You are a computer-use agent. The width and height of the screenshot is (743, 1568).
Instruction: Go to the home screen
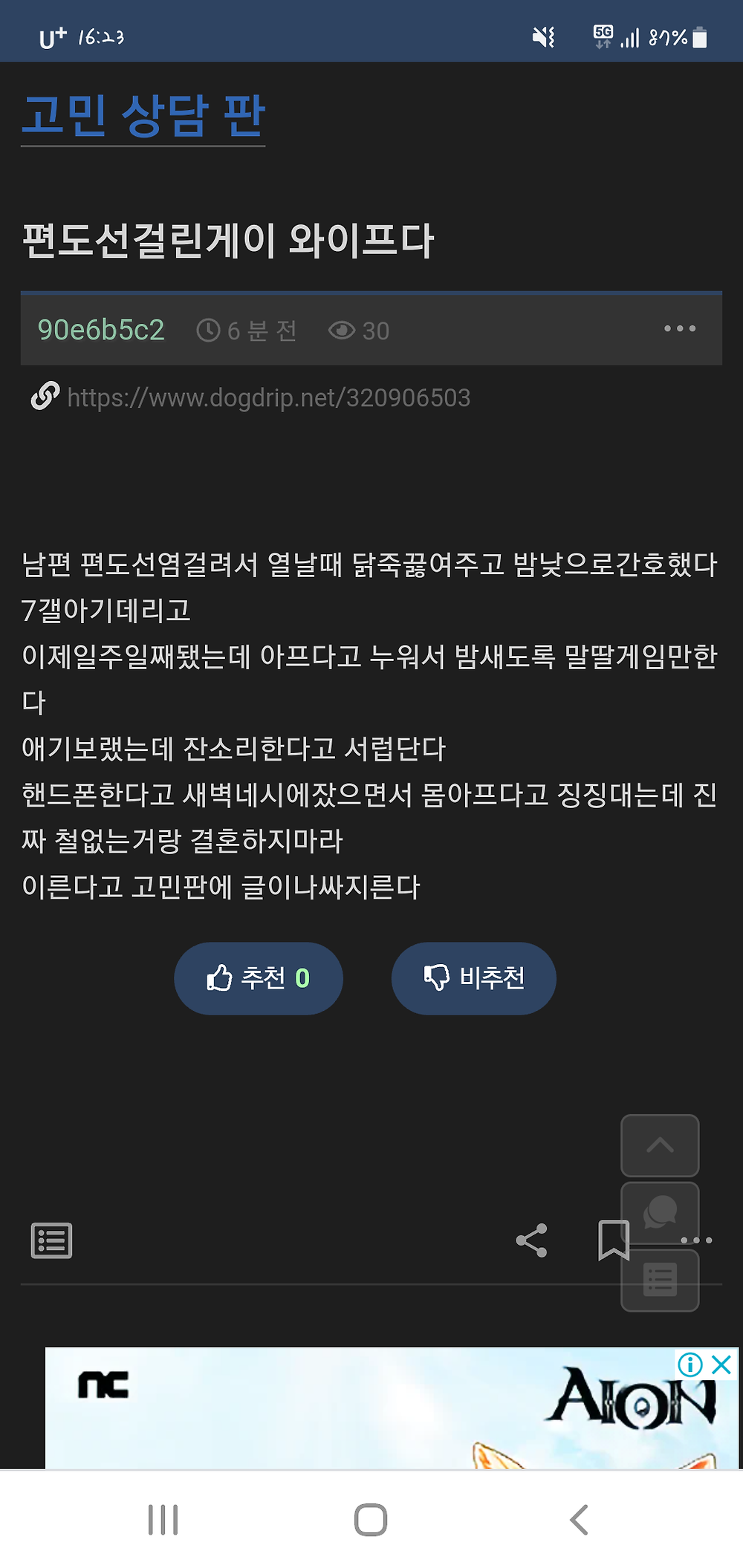(x=371, y=1520)
